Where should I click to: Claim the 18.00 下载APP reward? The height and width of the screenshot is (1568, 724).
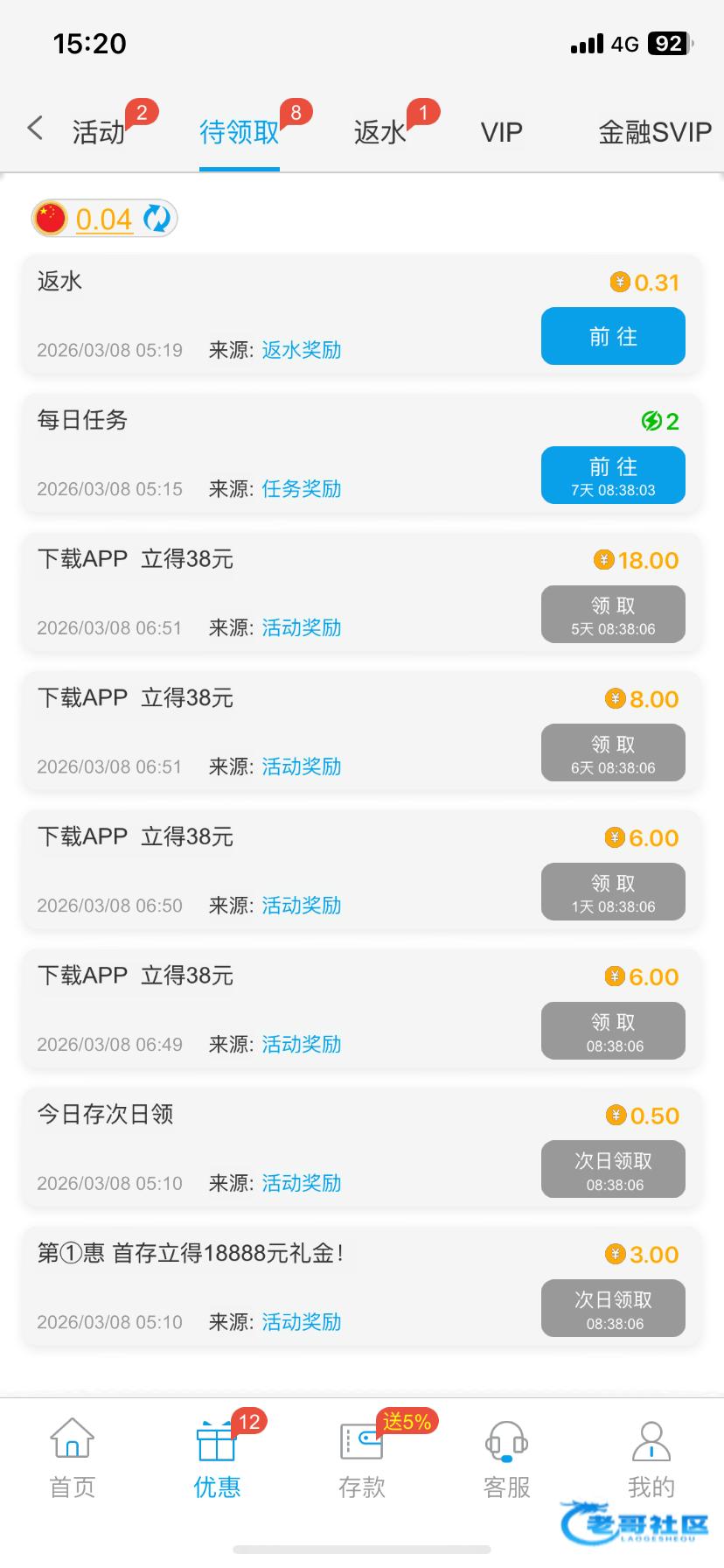(613, 614)
